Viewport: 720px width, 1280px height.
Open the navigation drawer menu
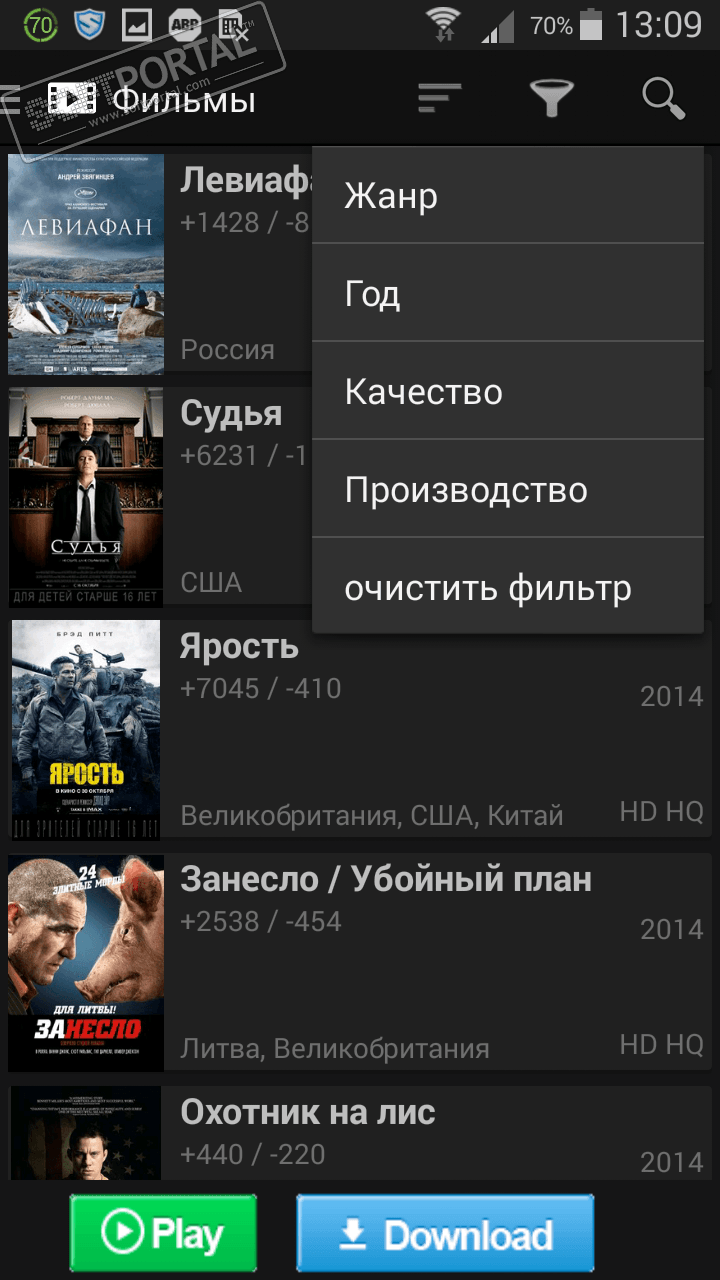click(x=12, y=98)
